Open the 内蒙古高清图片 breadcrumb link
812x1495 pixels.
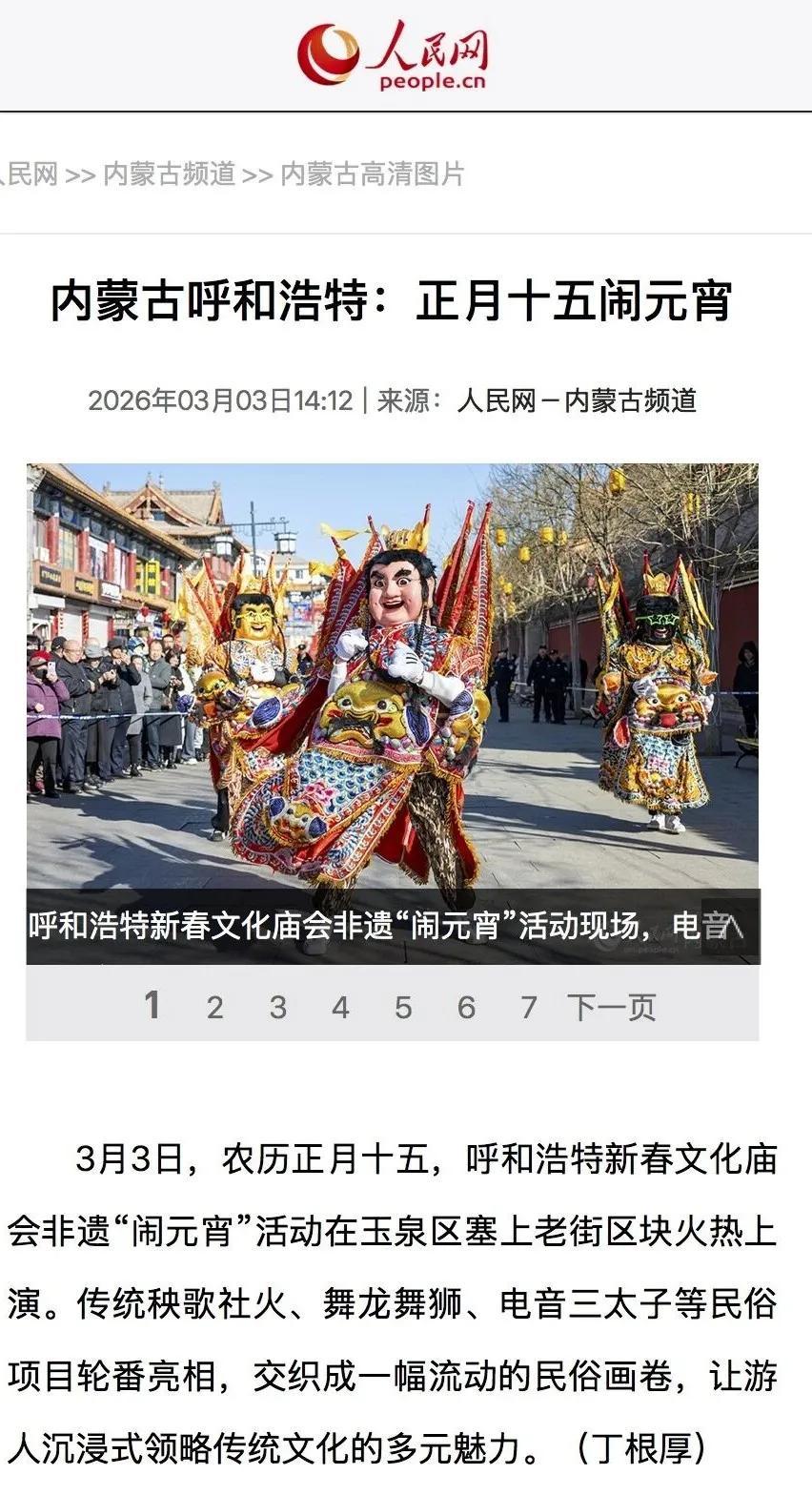tap(372, 174)
